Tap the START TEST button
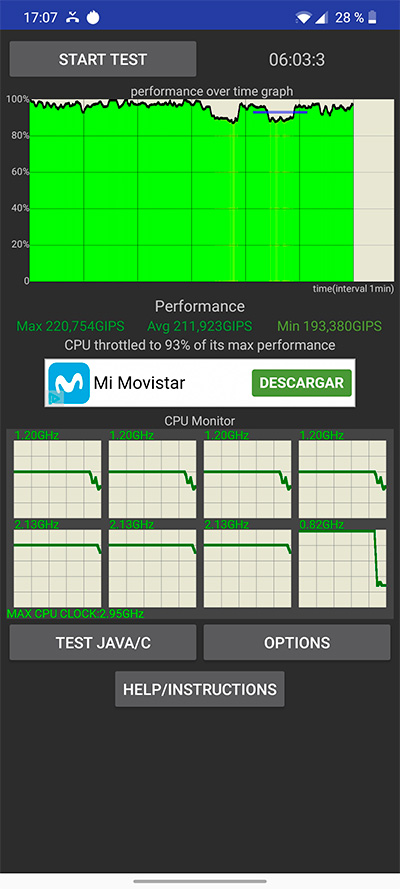 [103, 59]
